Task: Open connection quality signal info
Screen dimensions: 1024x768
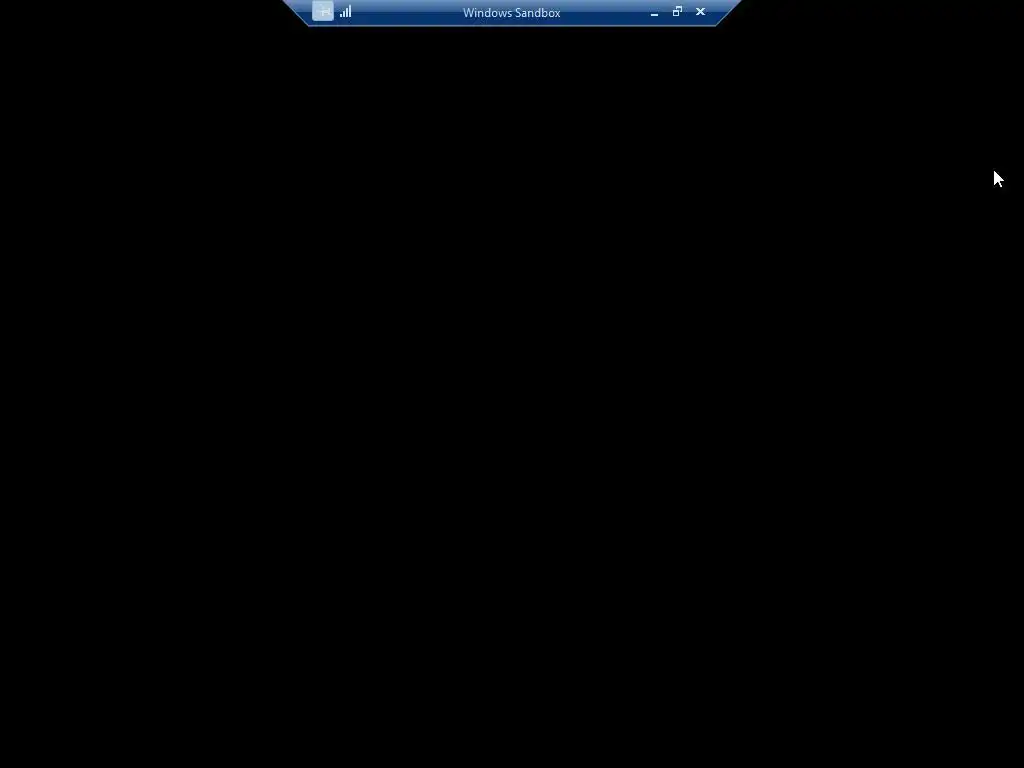Action: coord(346,12)
